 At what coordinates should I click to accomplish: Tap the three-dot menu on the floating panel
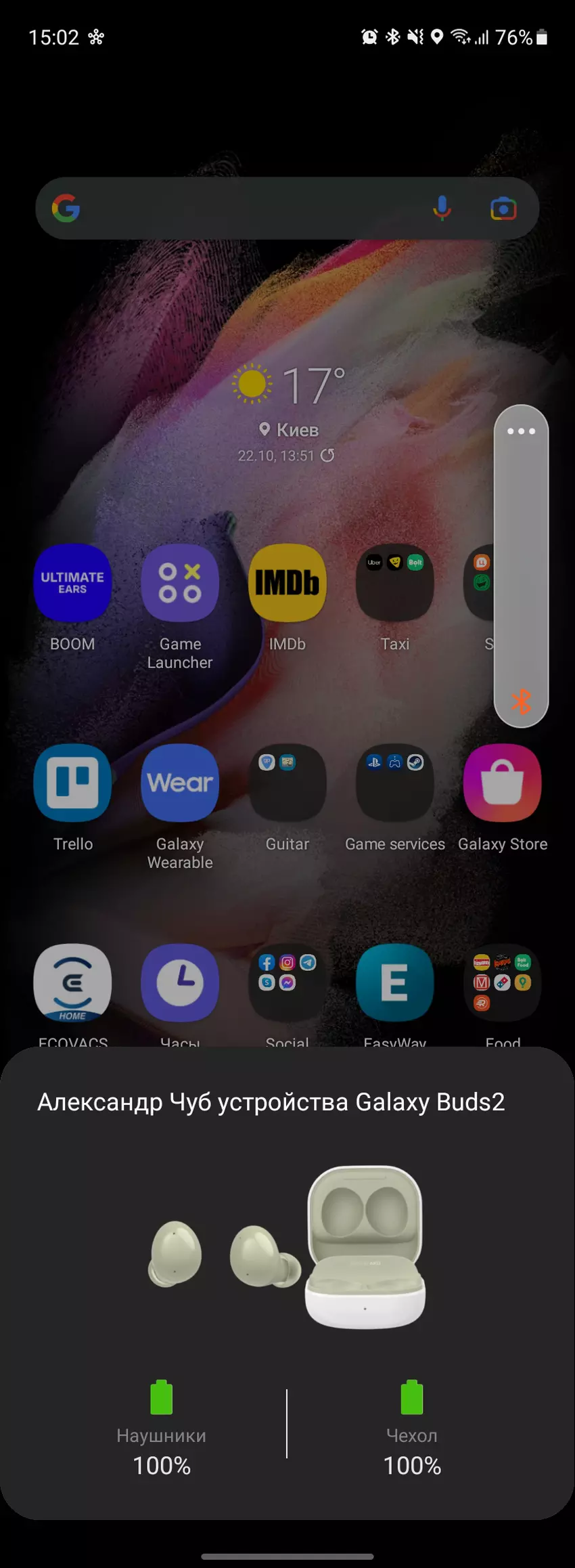pyautogui.click(x=521, y=431)
